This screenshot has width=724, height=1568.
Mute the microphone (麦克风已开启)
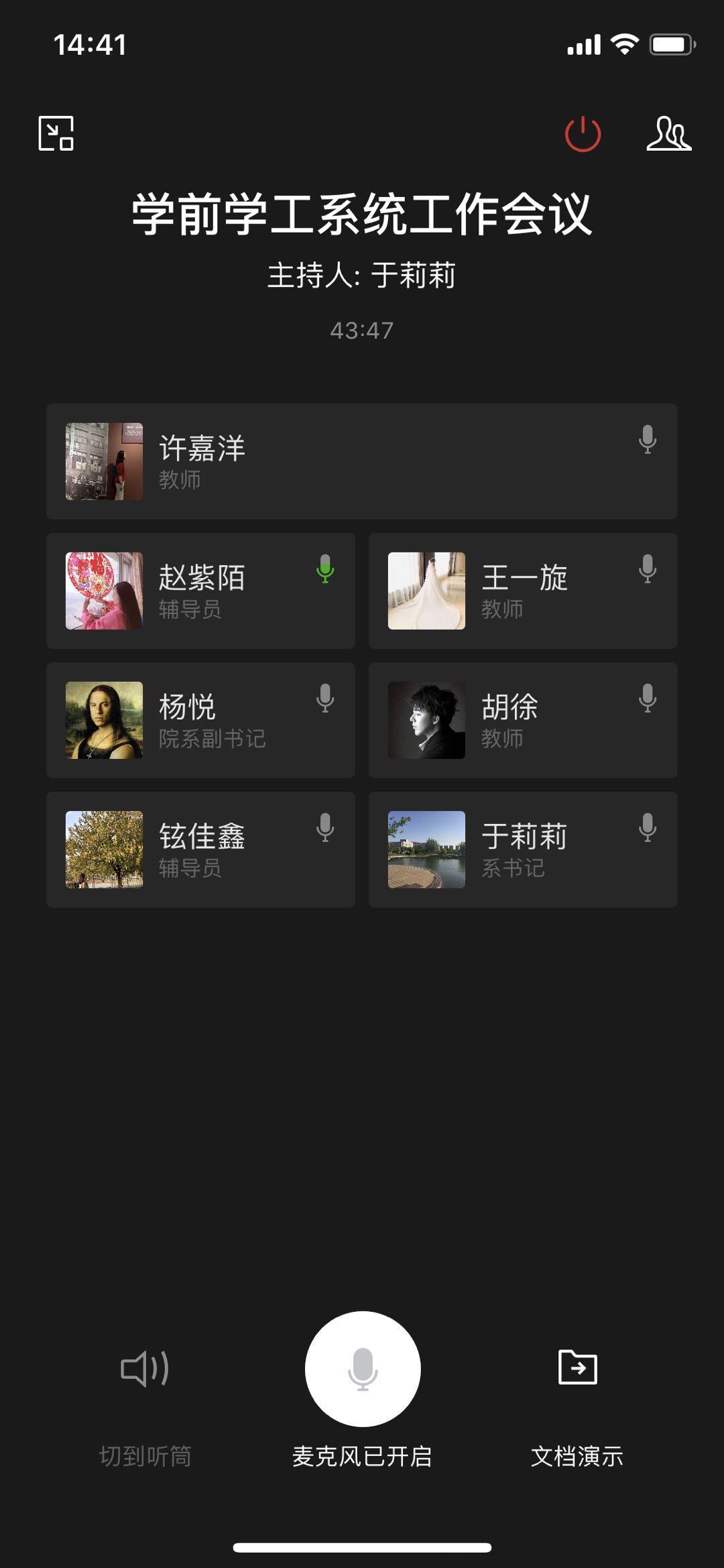pos(363,1369)
